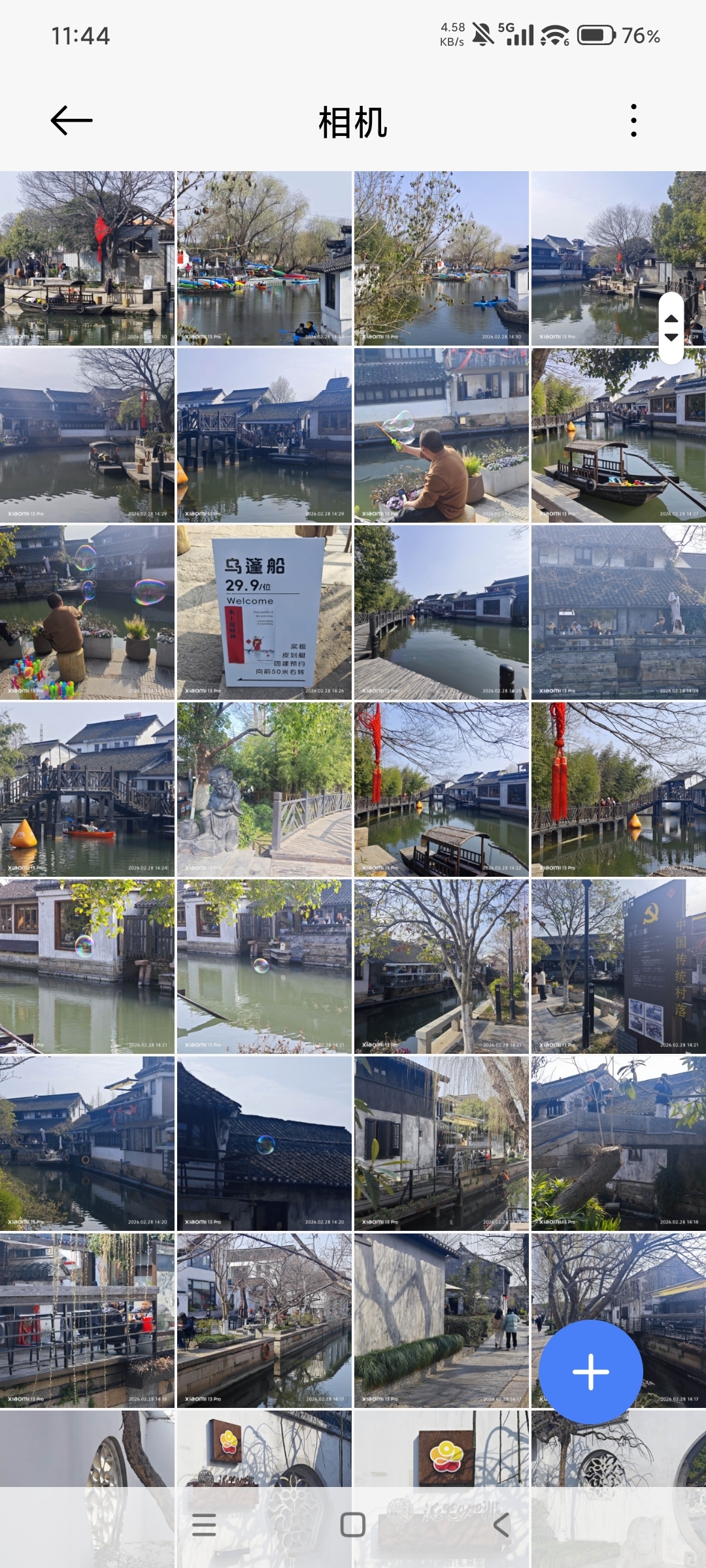Open the photo with the colorful kayaks
706x1568 pixels.
[x=264, y=258]
